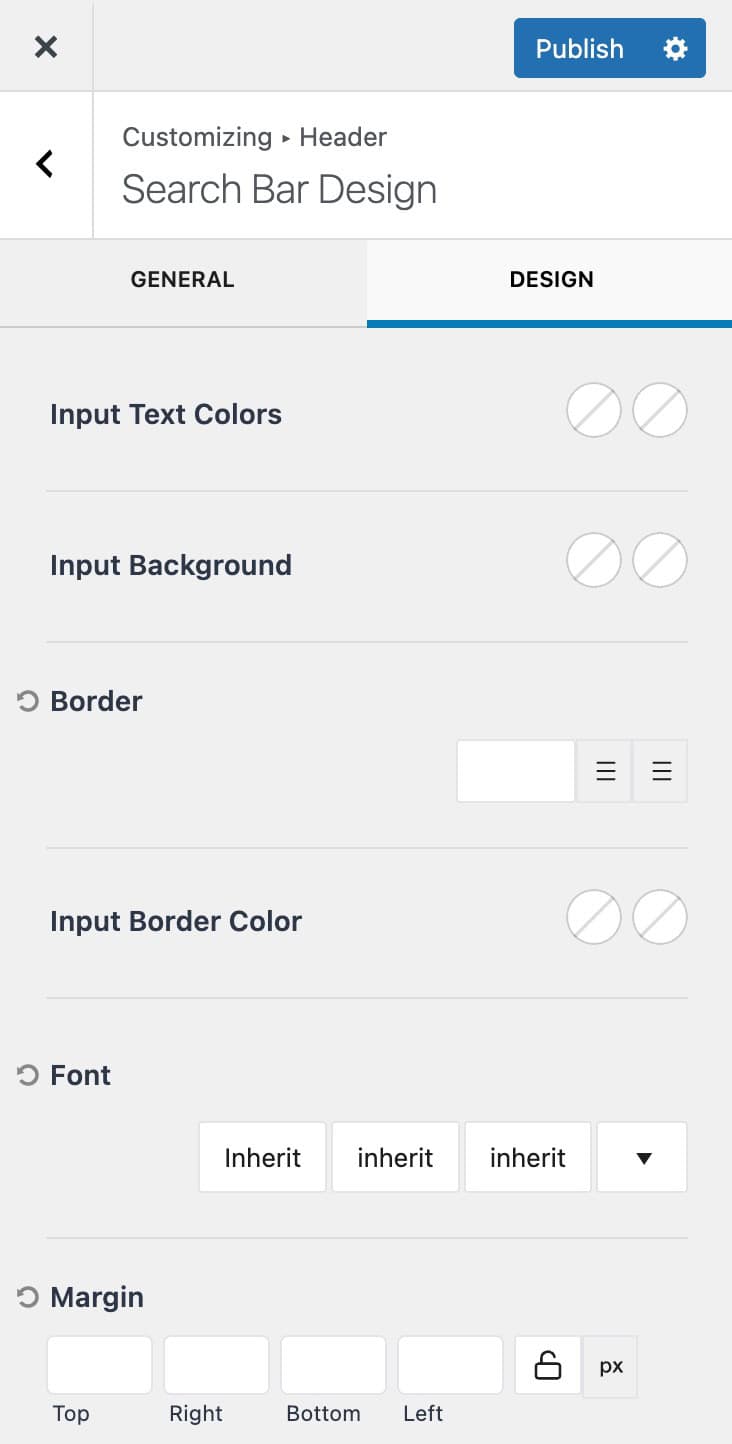732x1444 pixels.
Task: Open the first Input Text Colors swatch
Action: point(593,410)
